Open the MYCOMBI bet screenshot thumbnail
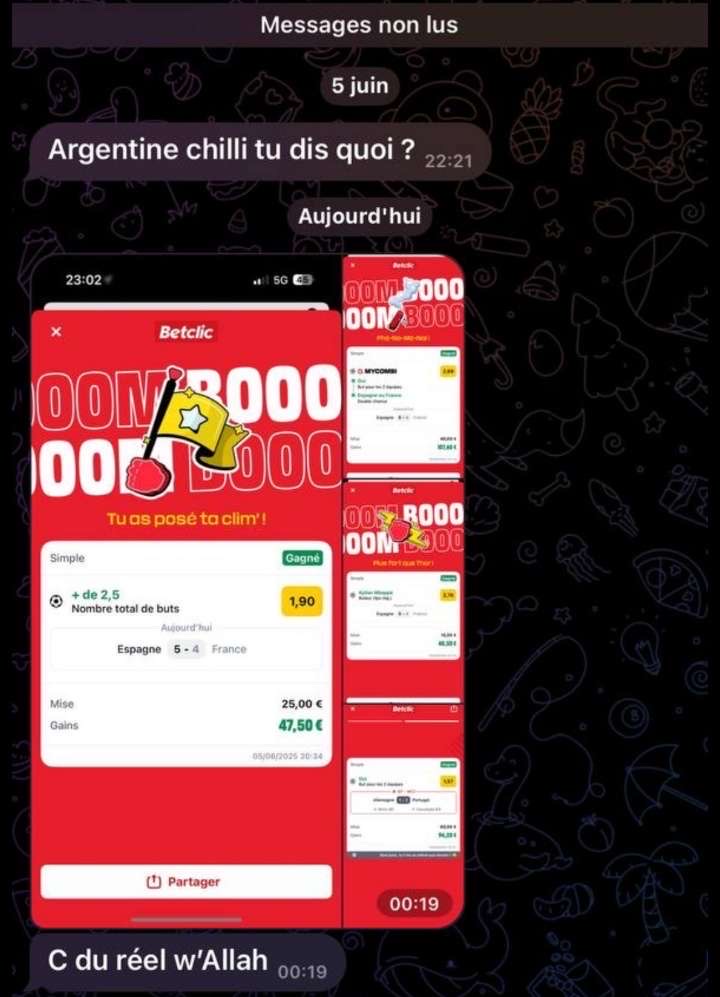 (x=403, y=365)
